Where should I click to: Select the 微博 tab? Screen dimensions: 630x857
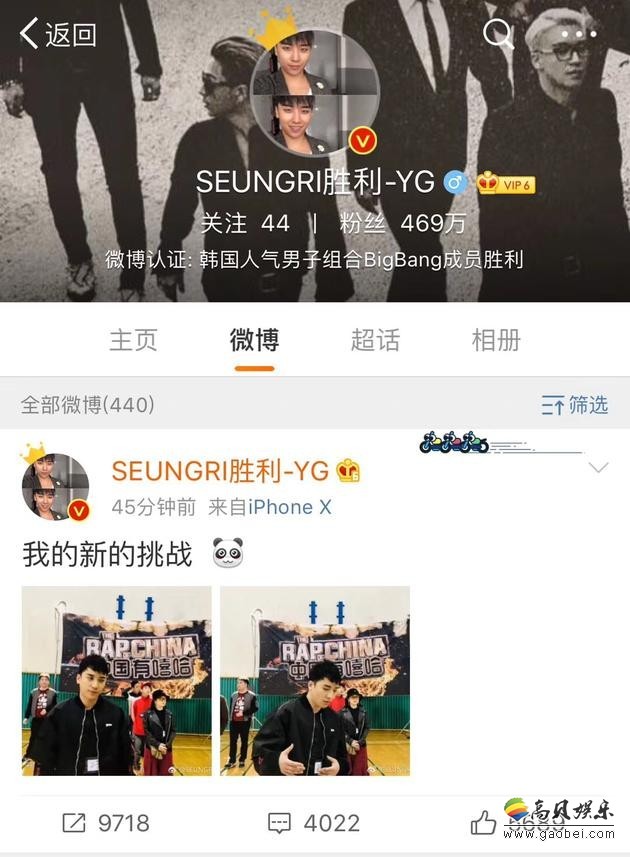pos(254,340)
